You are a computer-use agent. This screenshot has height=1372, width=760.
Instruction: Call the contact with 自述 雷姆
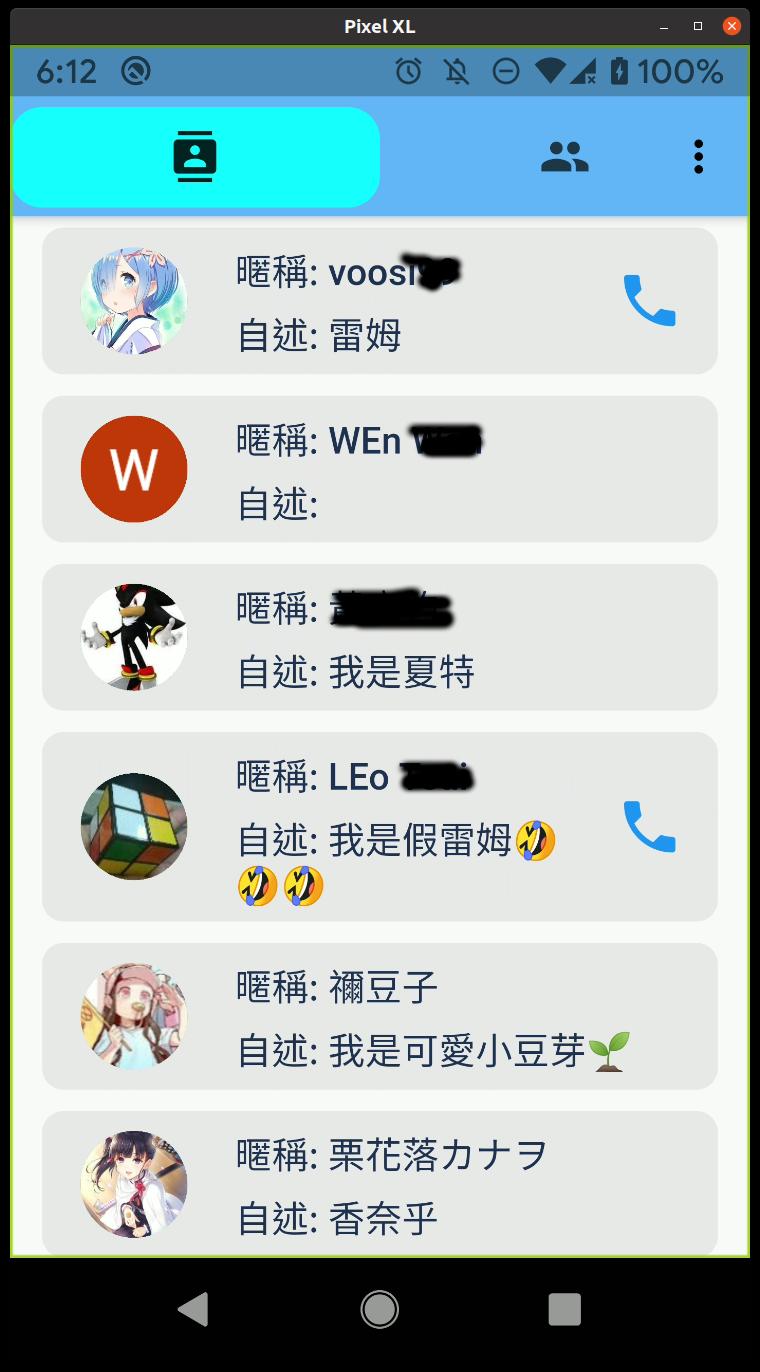click(649, 301)
